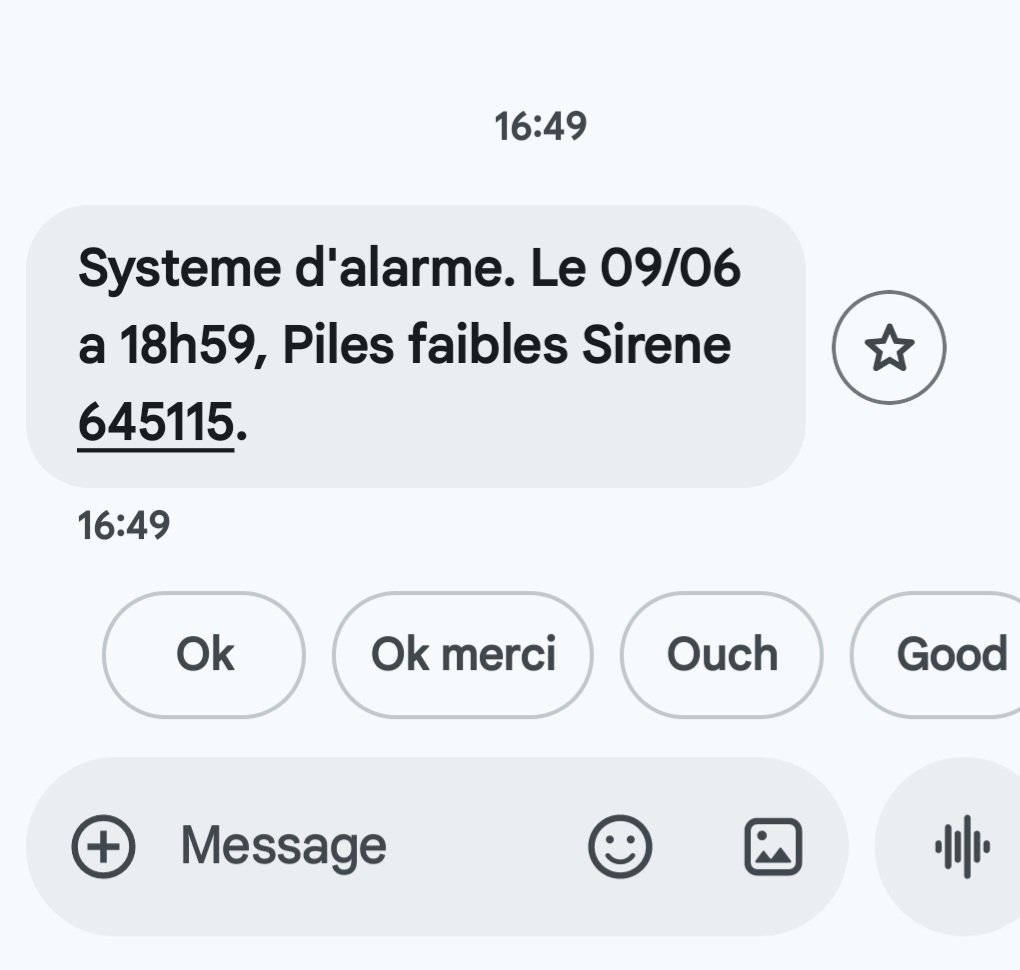Send the Ok merci quick reply
Viewport: 1020px width, 970px height.
pyautogui.click(x=463, y=655)
